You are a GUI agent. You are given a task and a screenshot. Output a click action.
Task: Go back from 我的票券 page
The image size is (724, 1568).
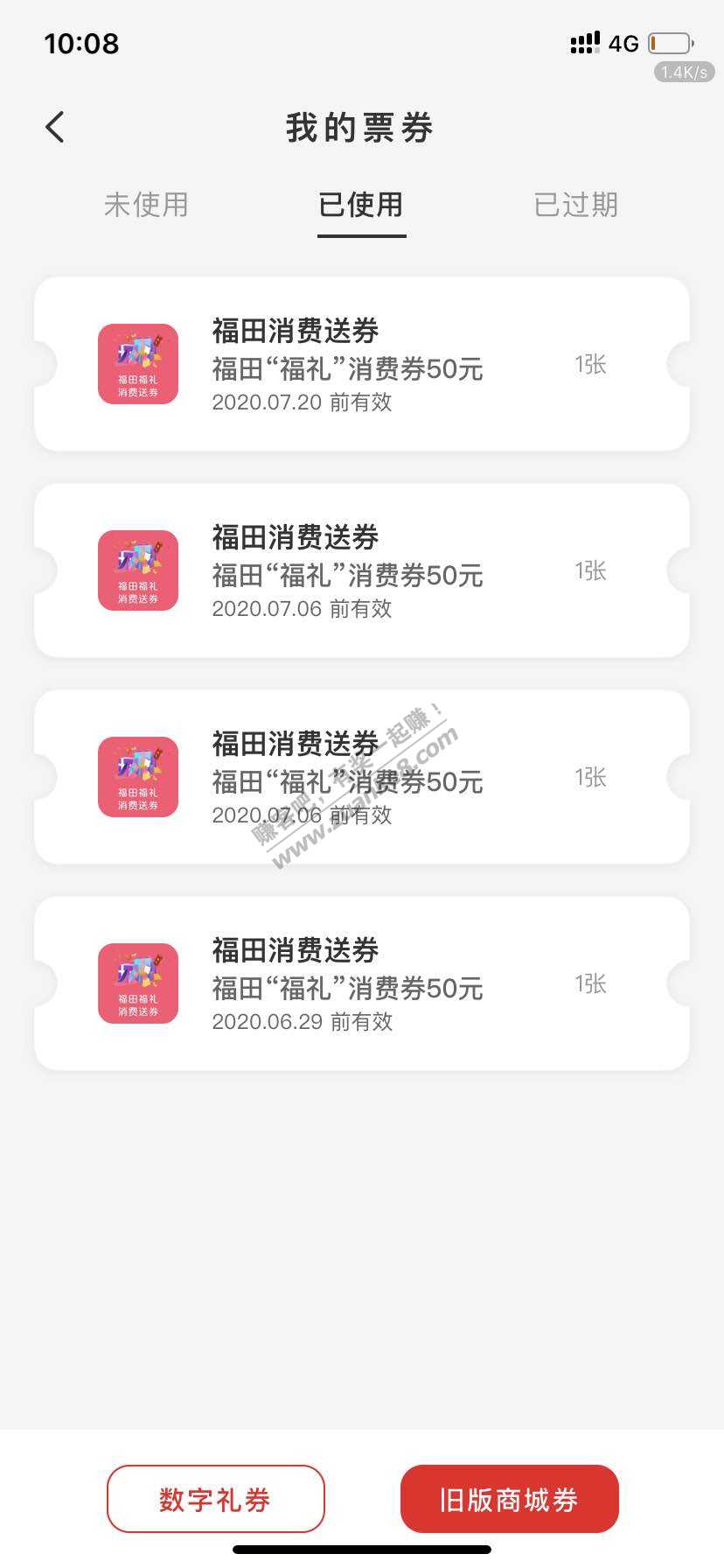(55, 128)
